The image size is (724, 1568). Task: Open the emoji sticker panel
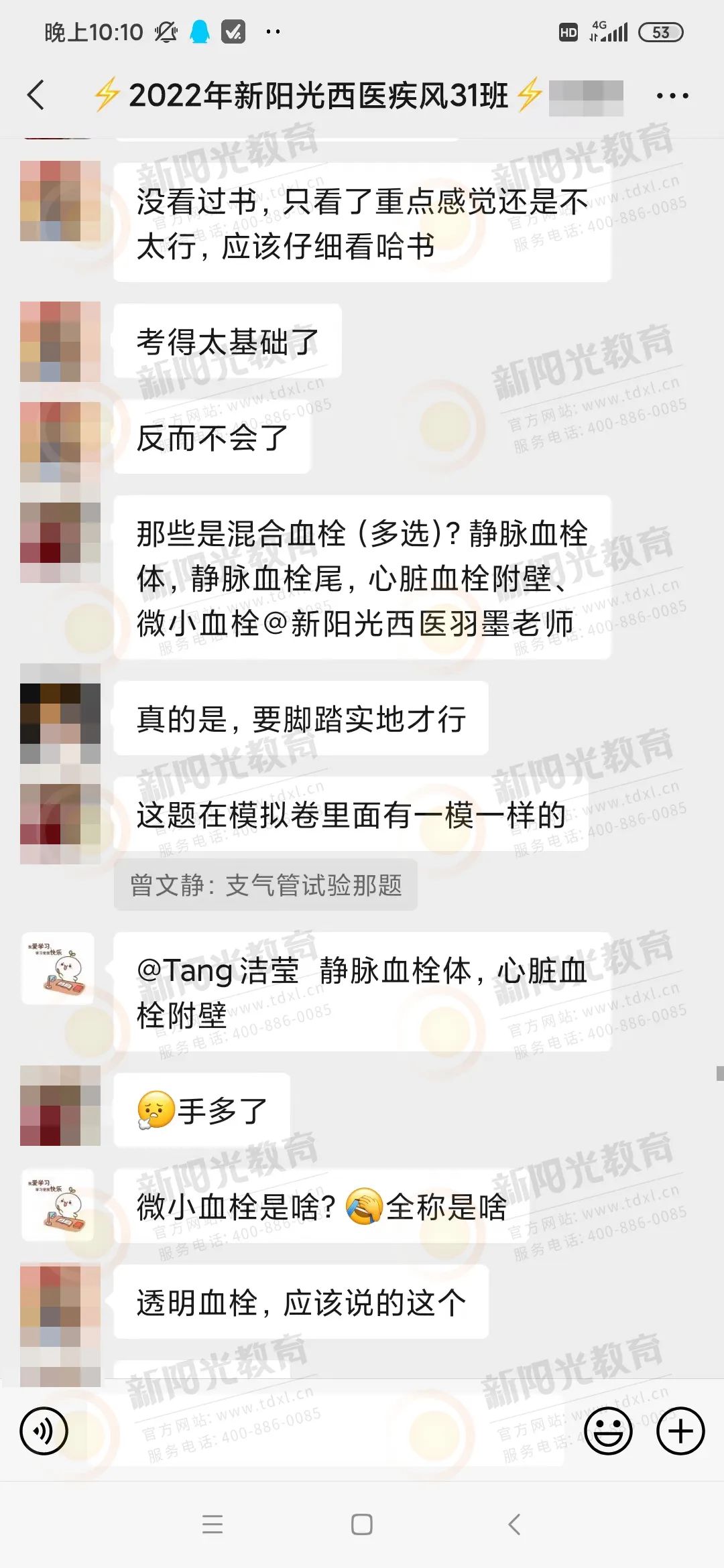[x=608, y=1431]
